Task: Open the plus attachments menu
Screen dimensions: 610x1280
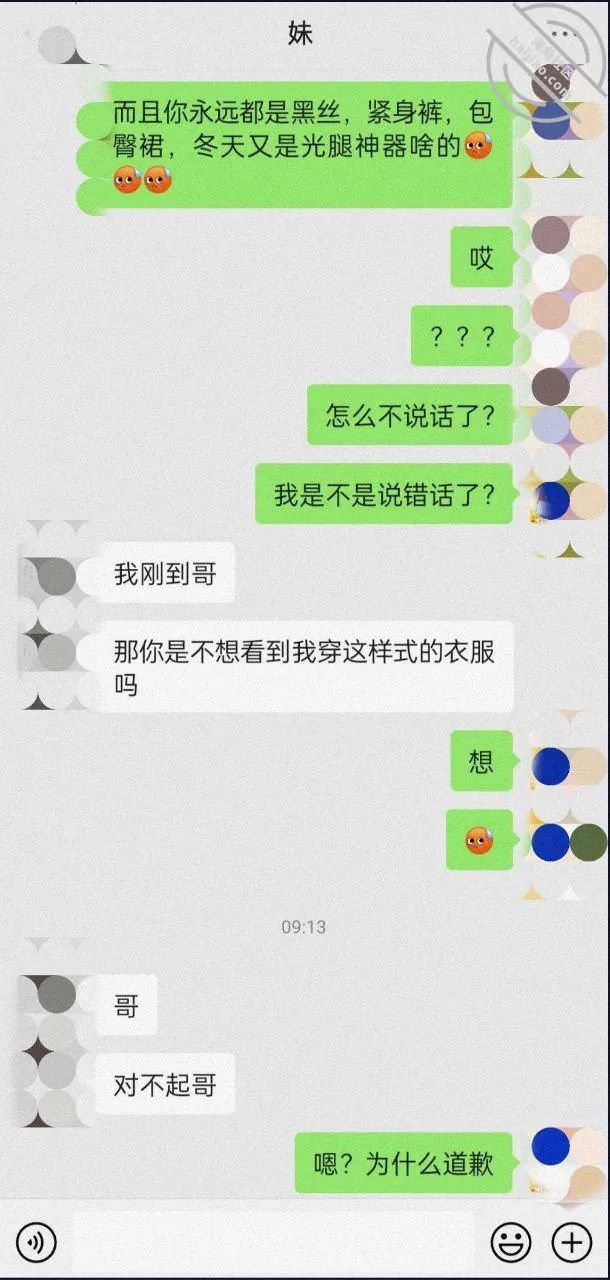Action: click(x=572, y=1243)
